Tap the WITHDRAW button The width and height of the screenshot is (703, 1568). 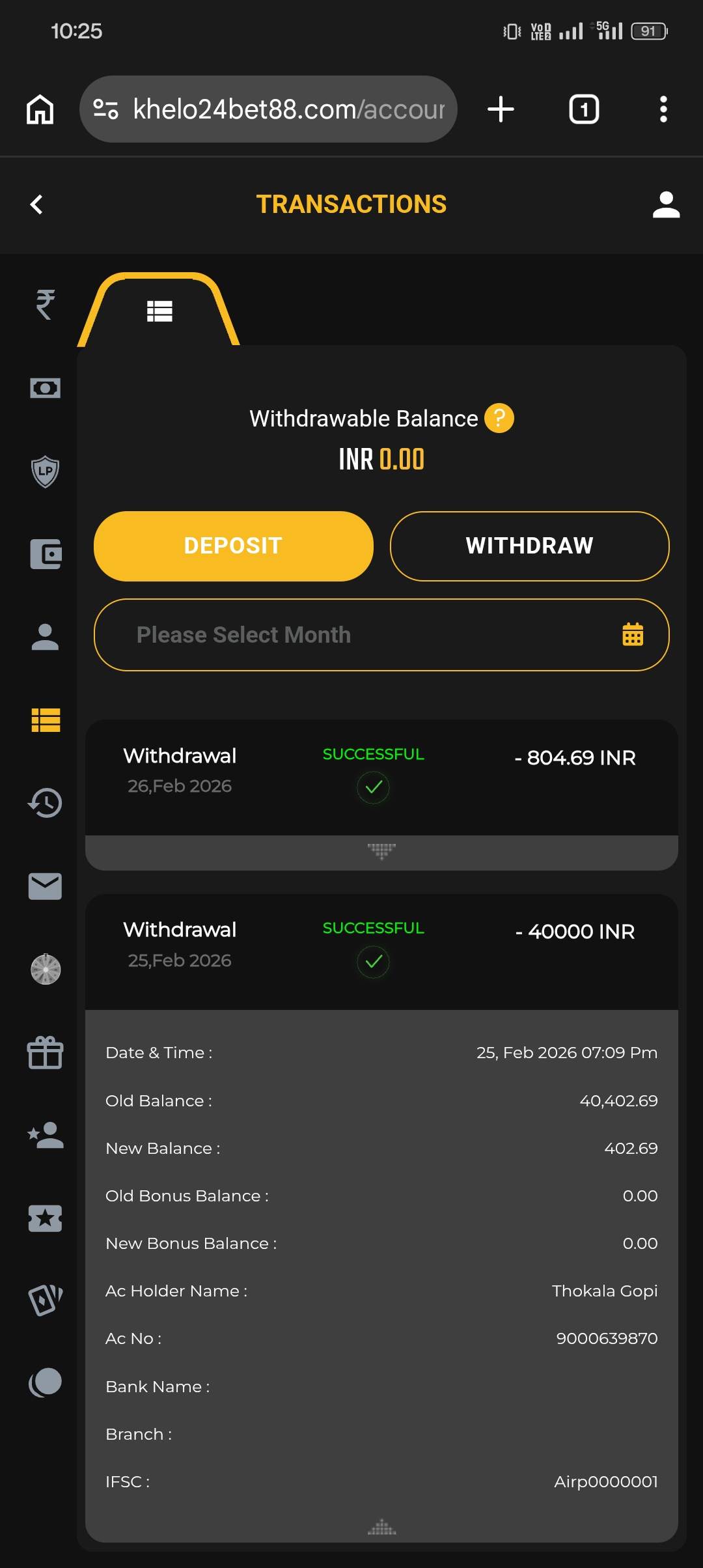(x=529, y=546)
